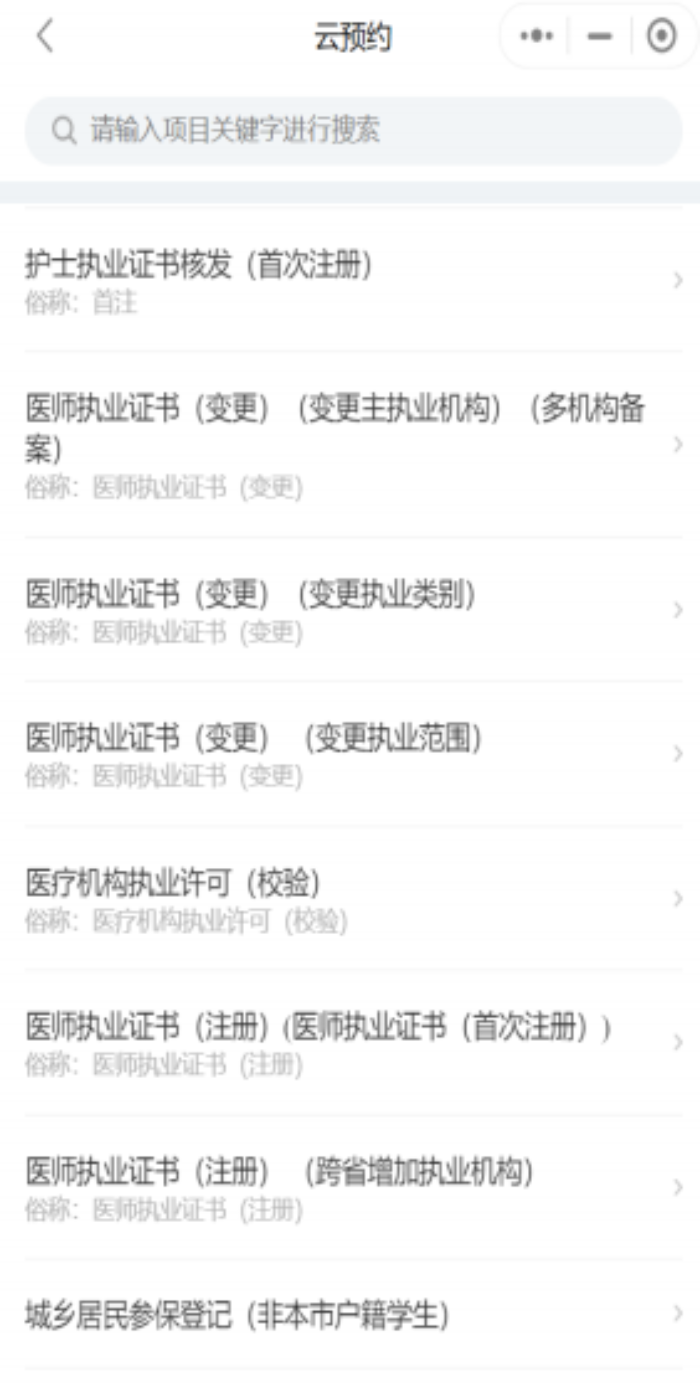Open the mini program more-options menu
The image size is (700, 1385).
[537, 37]
